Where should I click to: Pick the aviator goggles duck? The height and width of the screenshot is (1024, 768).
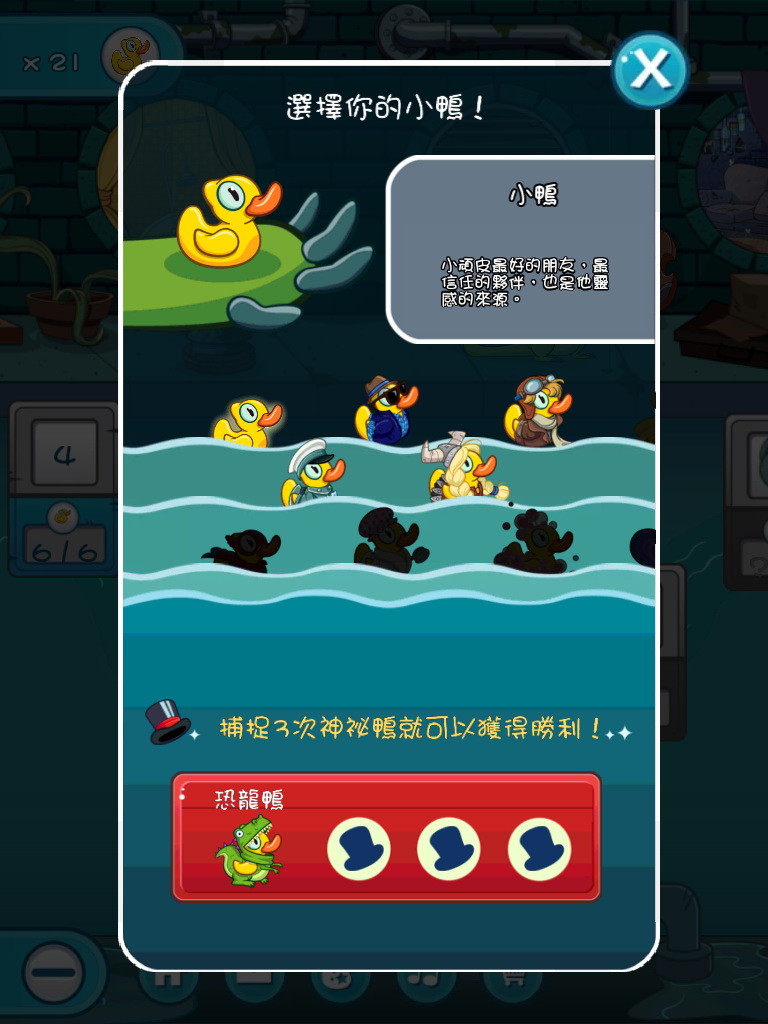[538, 411]
